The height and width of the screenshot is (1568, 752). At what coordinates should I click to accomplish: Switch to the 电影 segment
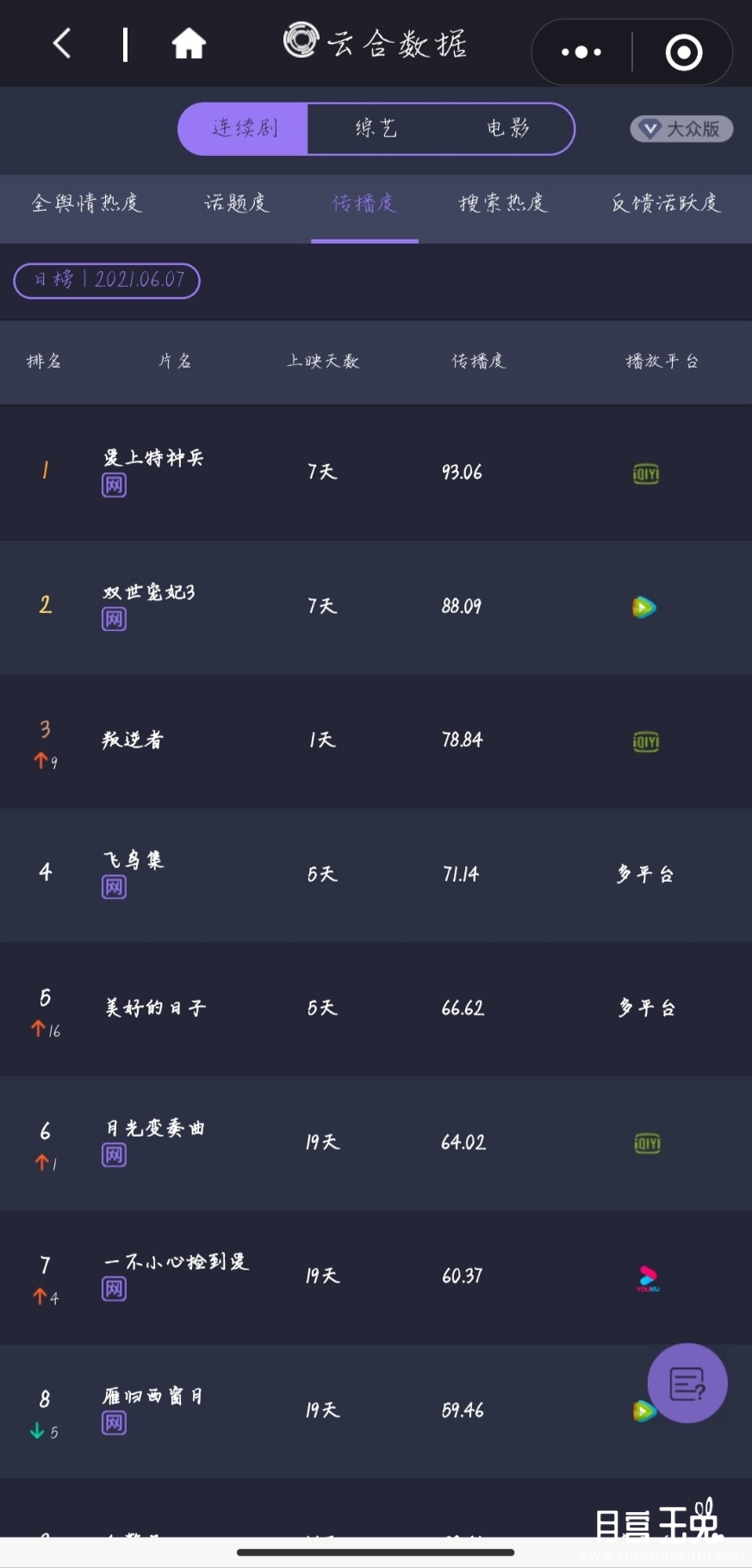pyautogui.click(x=507, y=128)
